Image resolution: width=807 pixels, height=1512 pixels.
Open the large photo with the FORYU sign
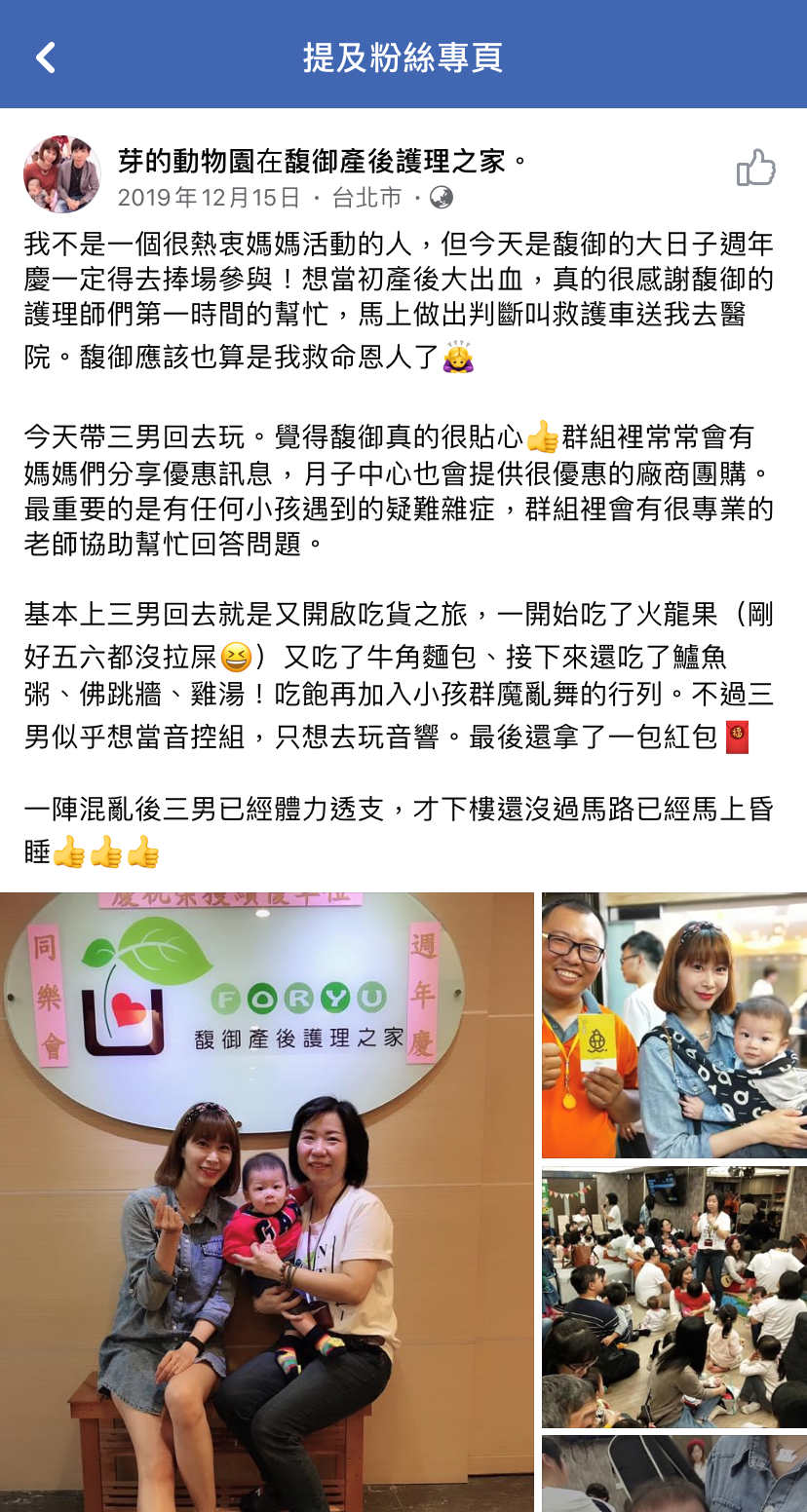267,1202
